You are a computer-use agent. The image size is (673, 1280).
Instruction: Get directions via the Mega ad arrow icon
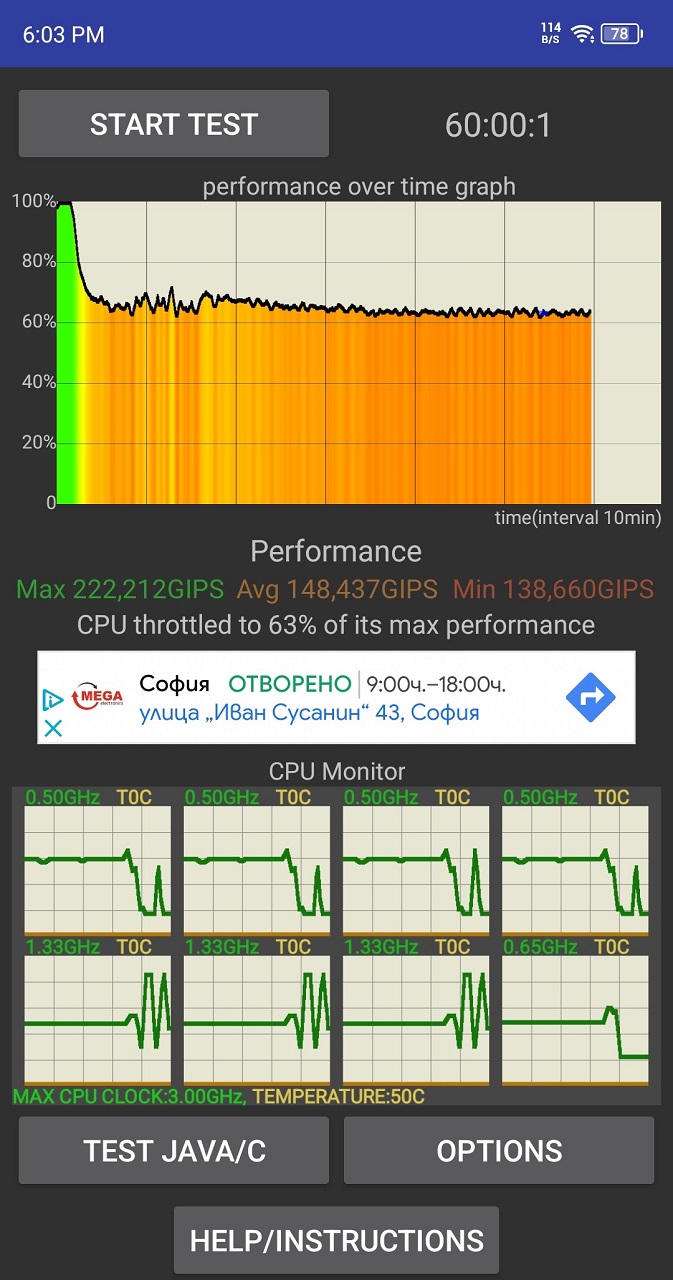[590, 698]
